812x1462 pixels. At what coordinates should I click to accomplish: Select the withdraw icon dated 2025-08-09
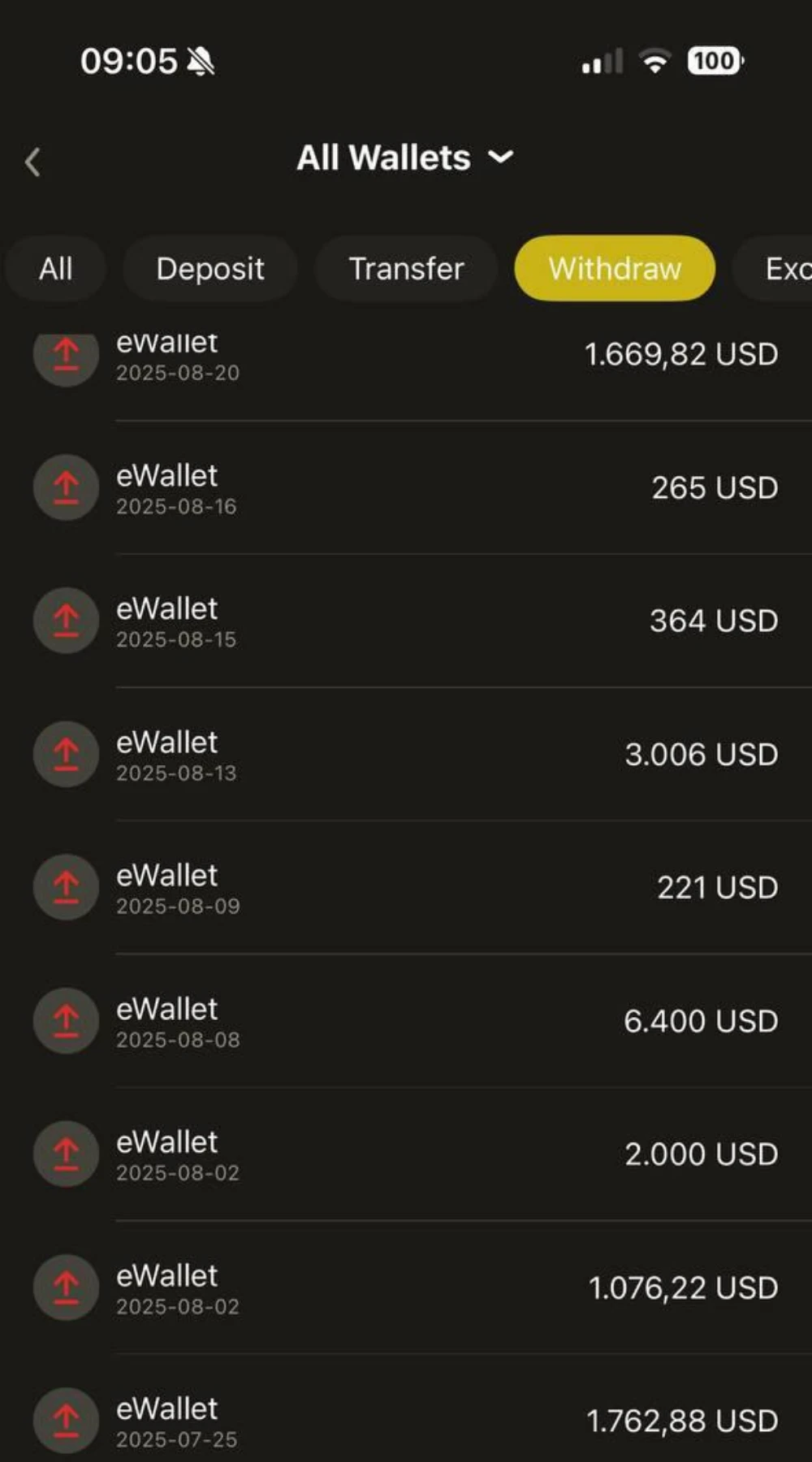tap(66, 887)
